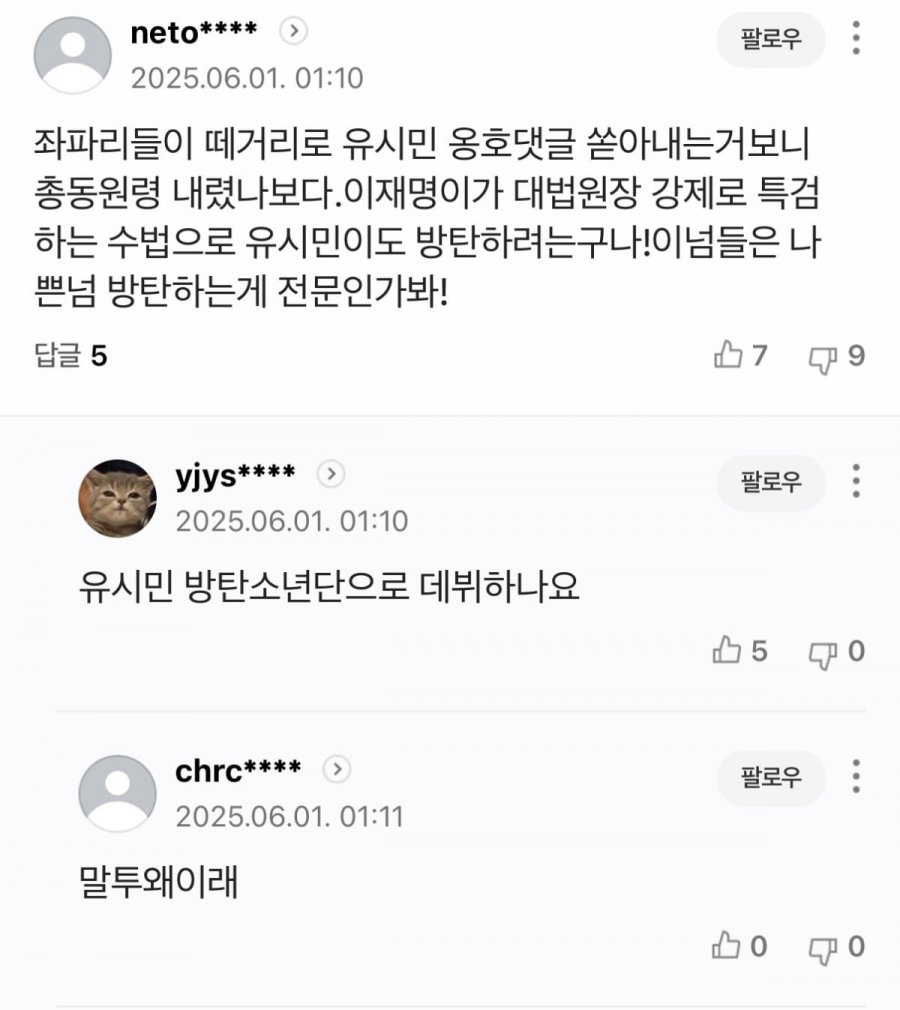Follow user chrc****
Screen dimensions: 900x1010
771,777
